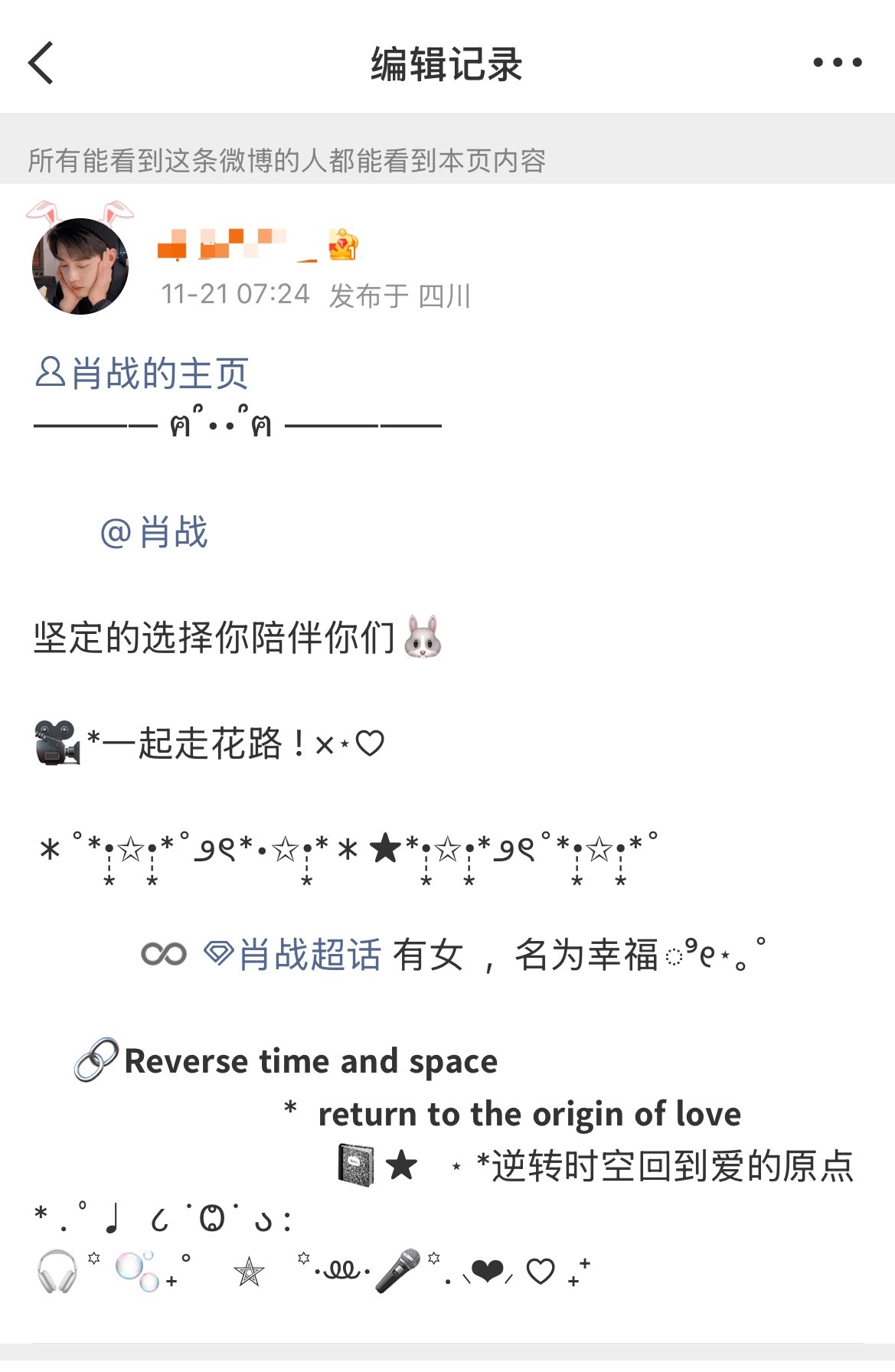895x1372 pixels.
Task: Select the 编辑记录 page title
Action: (447, 66)
